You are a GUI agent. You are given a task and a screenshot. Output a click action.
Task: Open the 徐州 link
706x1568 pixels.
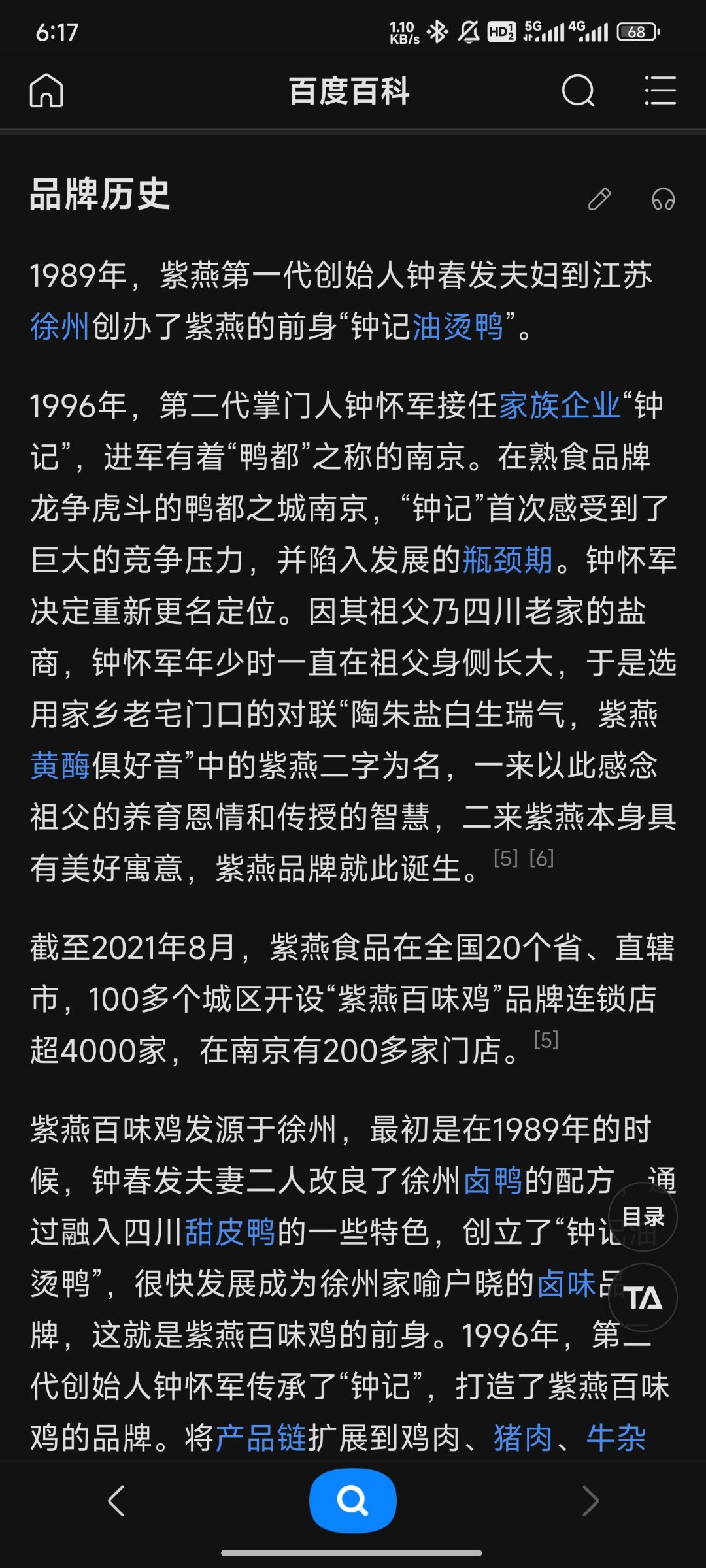point(60,326)
